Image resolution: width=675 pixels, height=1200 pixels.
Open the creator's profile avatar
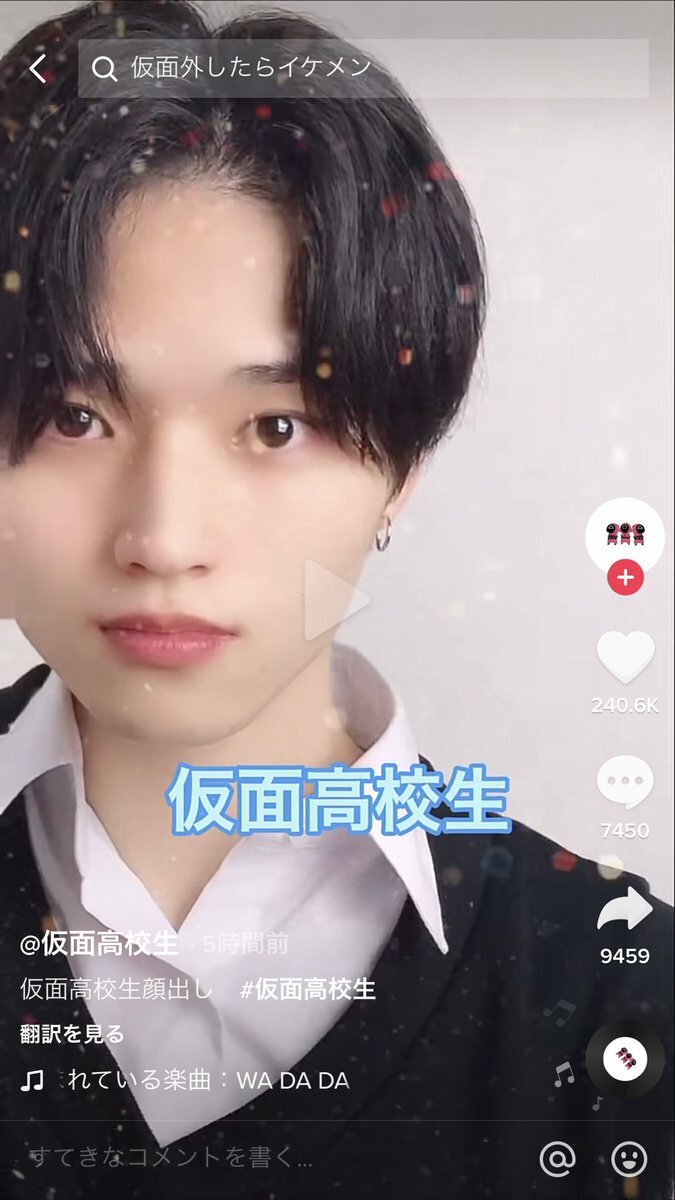click(624, 536)
